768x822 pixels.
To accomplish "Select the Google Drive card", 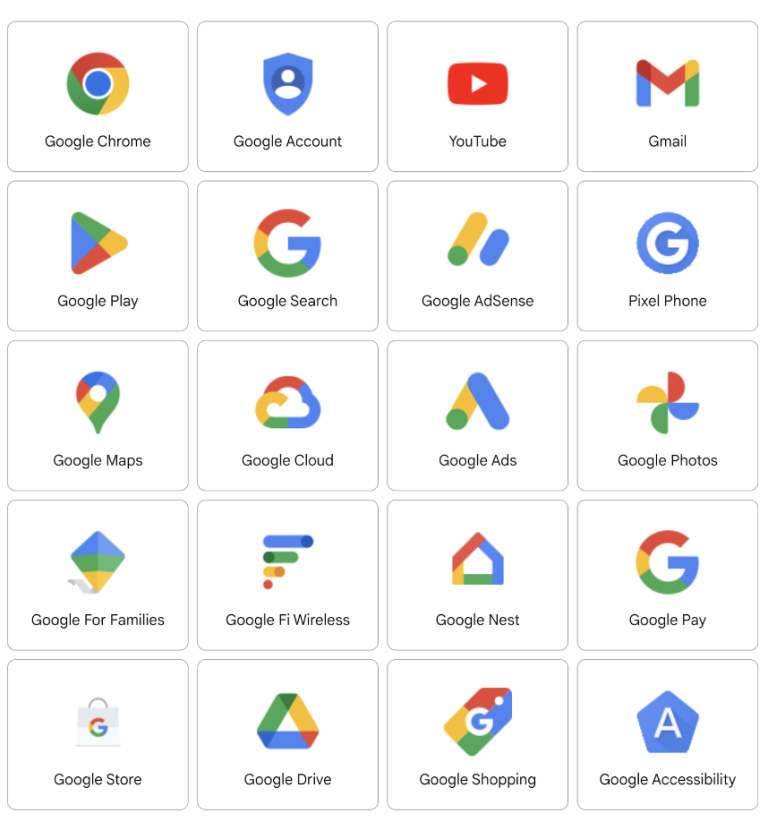I will coord(288,735).
